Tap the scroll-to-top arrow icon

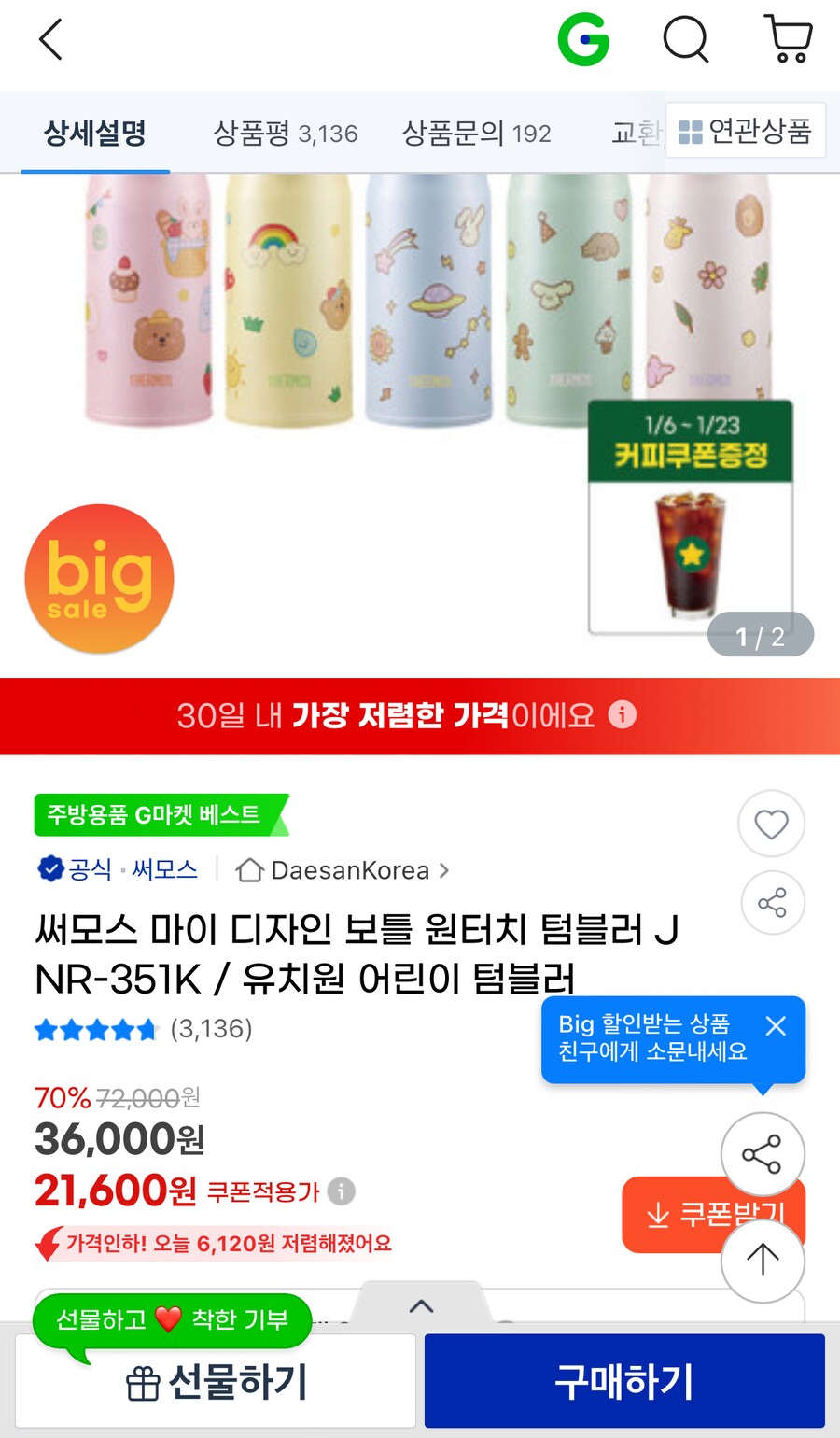762,1261
